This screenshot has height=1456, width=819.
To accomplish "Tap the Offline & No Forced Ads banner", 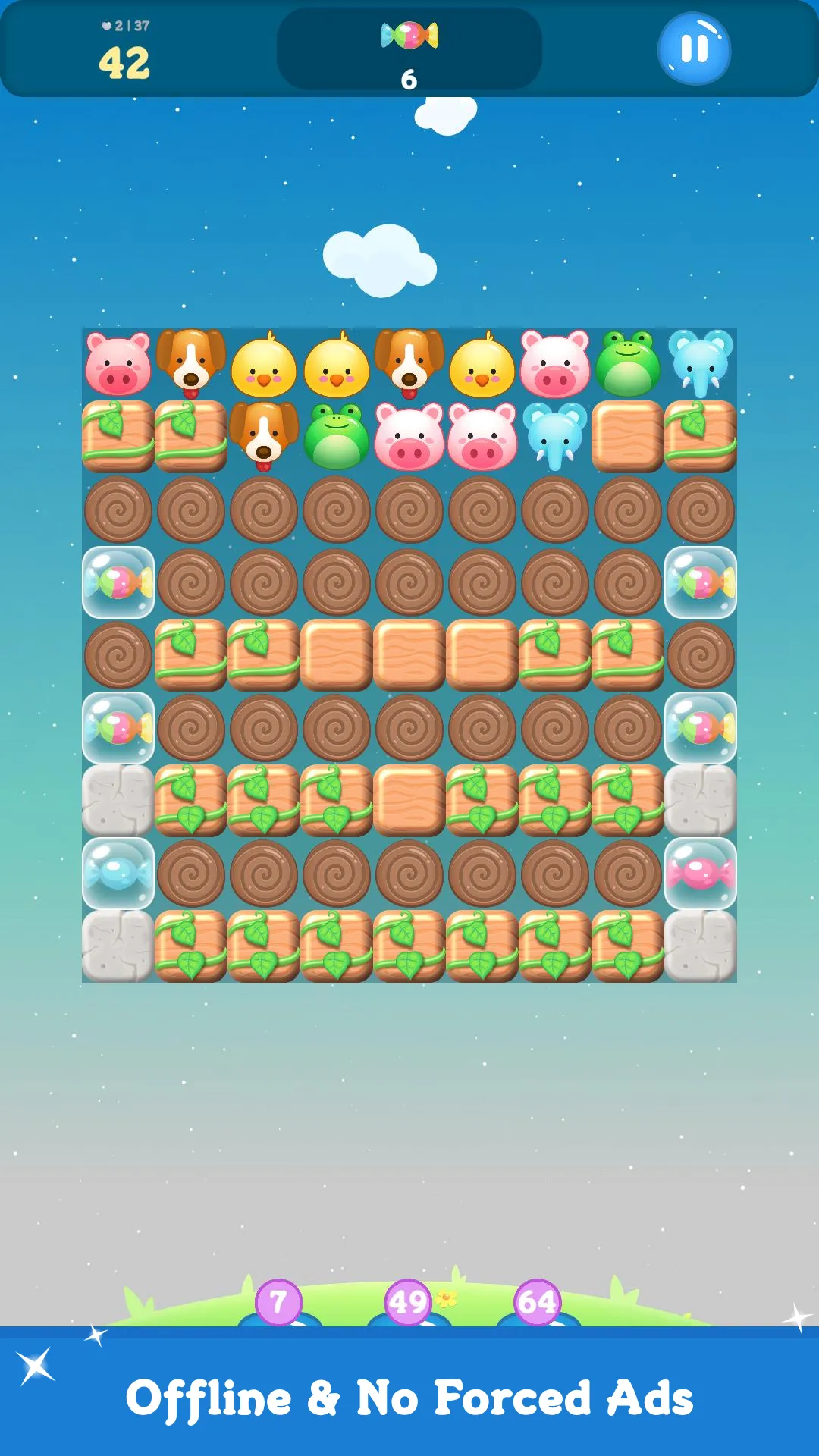I will point(409,1399).
